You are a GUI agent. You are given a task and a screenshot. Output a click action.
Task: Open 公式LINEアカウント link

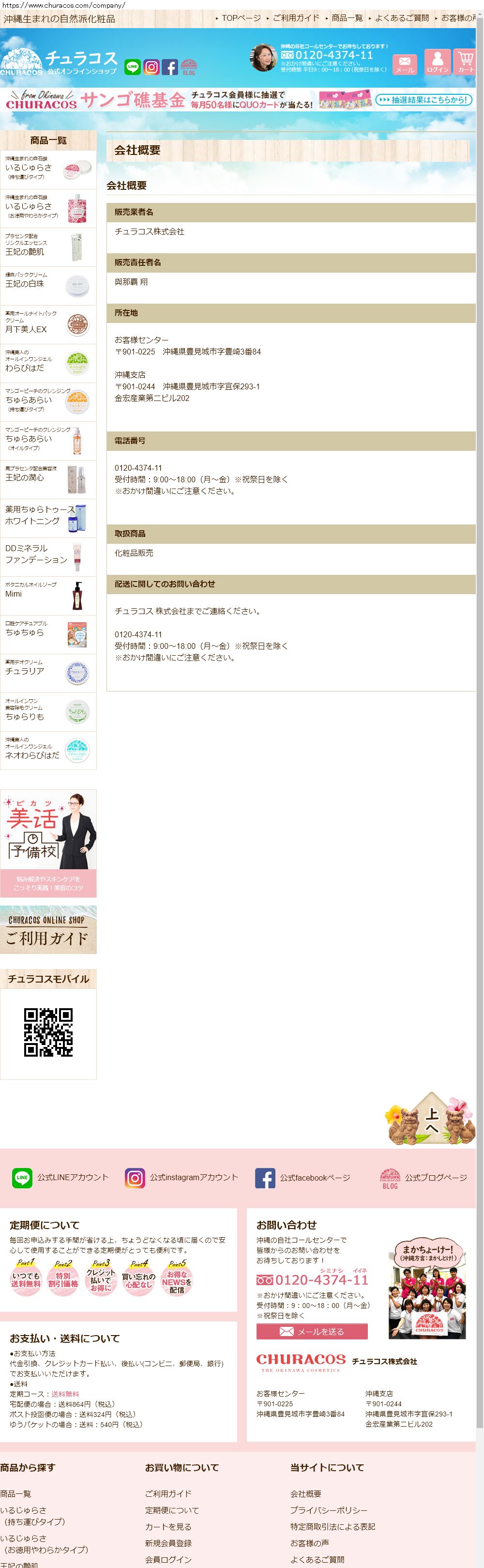[61, 1177]
